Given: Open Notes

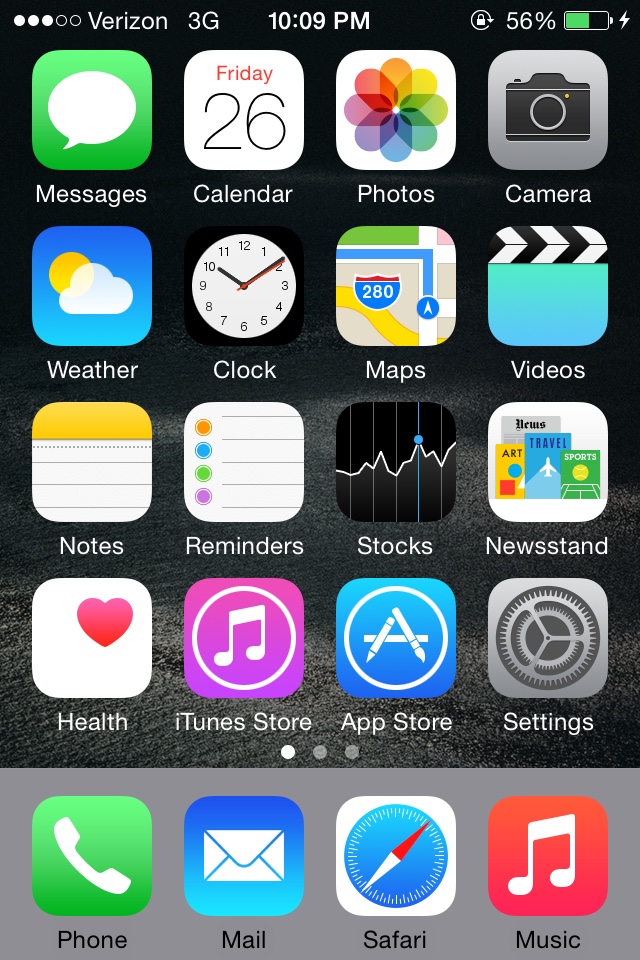Looking at the screenshot, I should pos(92,462).
